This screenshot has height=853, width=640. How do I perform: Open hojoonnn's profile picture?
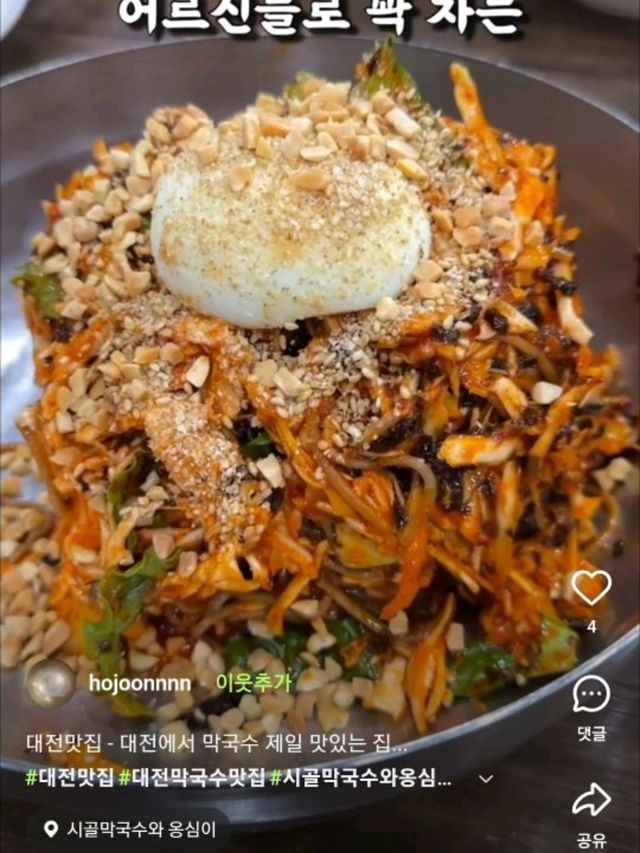click(51, 683)
